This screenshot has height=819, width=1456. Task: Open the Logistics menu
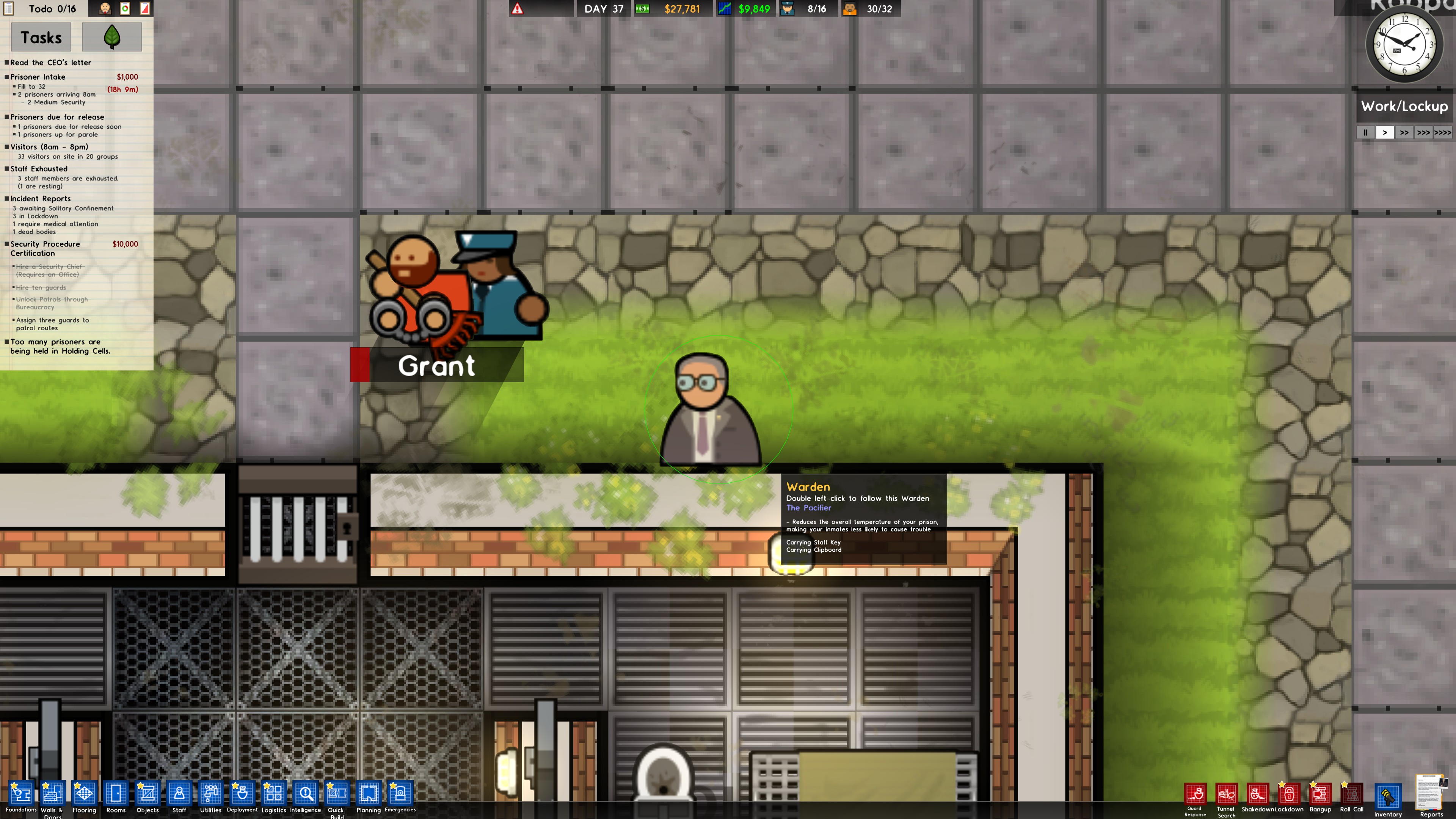click(x=273, y=794)
